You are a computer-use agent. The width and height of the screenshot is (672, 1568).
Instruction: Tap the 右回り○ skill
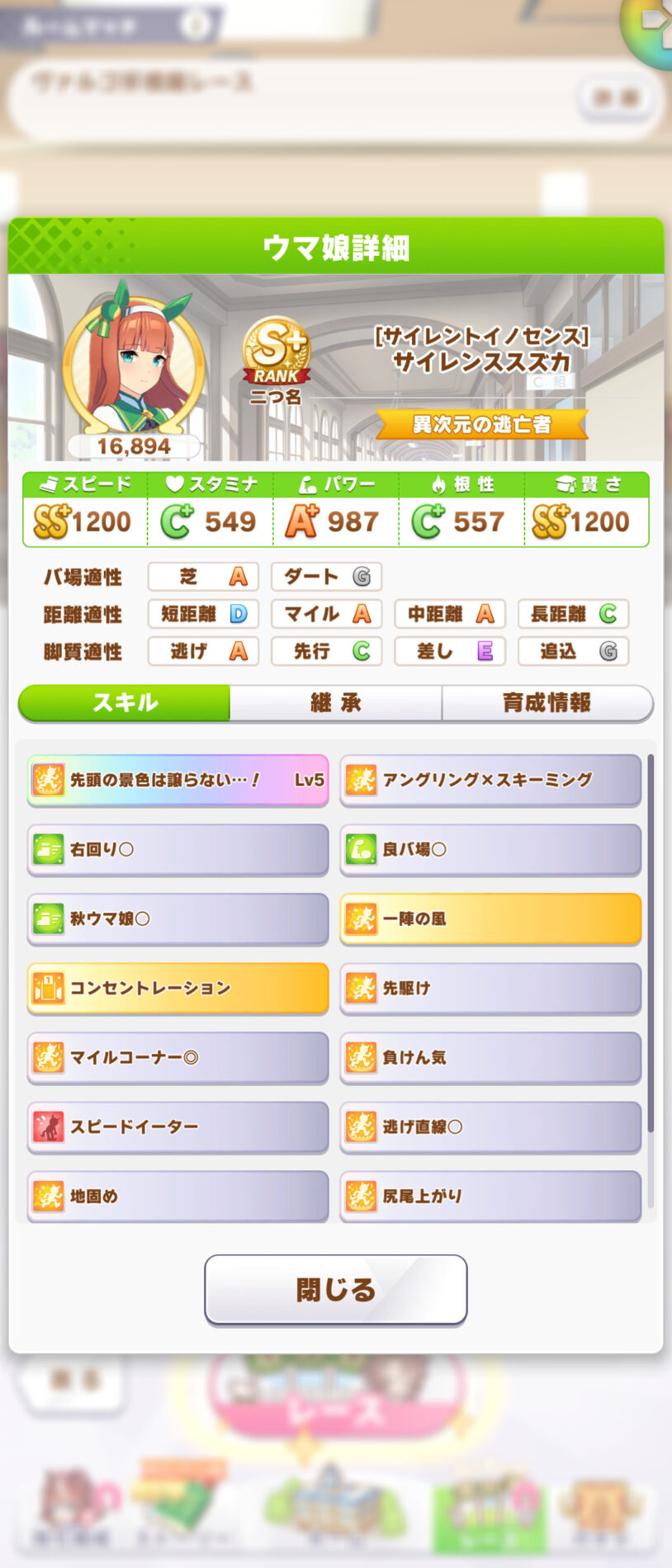click(177, 849)
